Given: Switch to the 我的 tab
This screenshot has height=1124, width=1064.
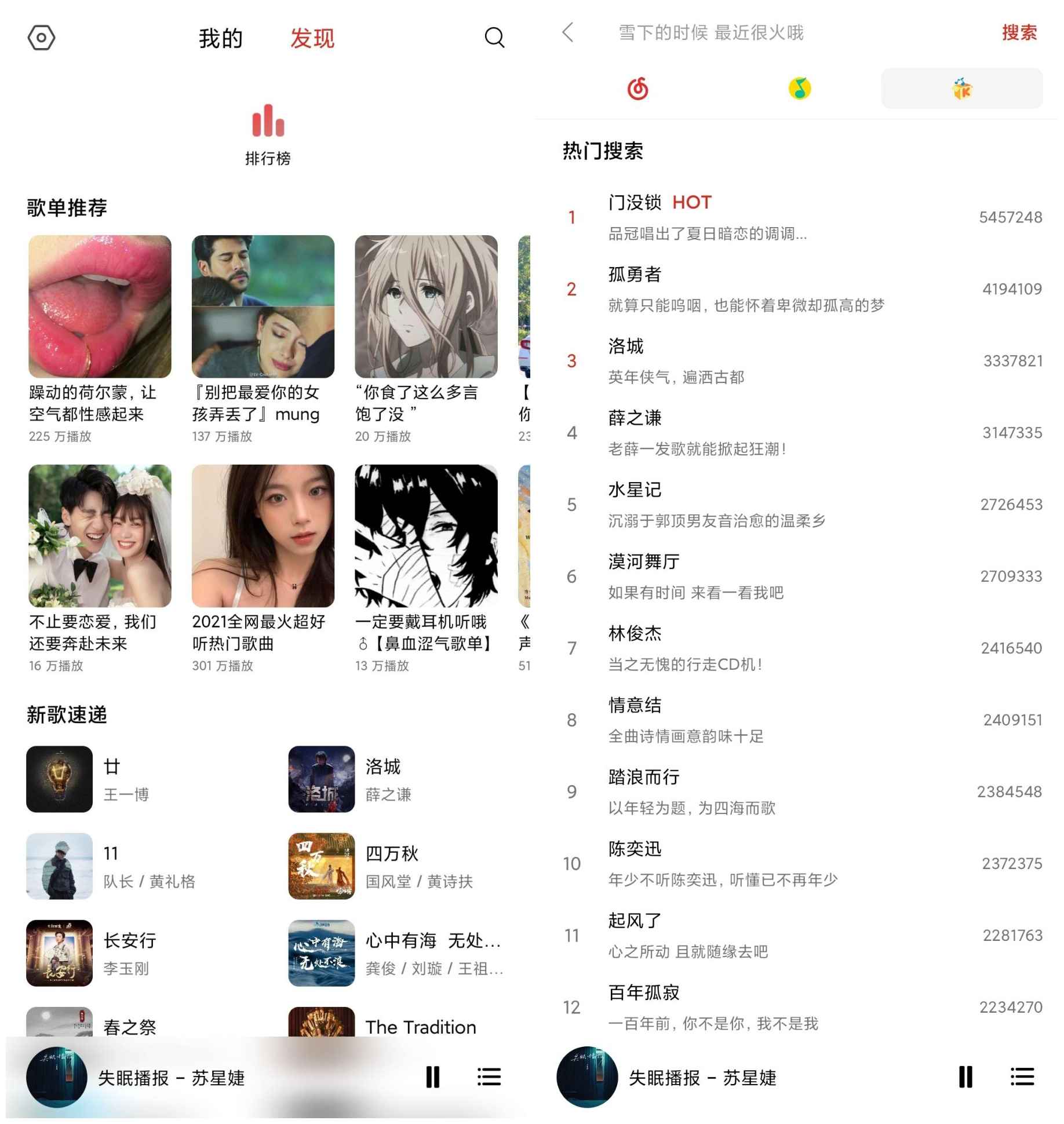Looking at the screenshot, I should click(x=220, y=38).
